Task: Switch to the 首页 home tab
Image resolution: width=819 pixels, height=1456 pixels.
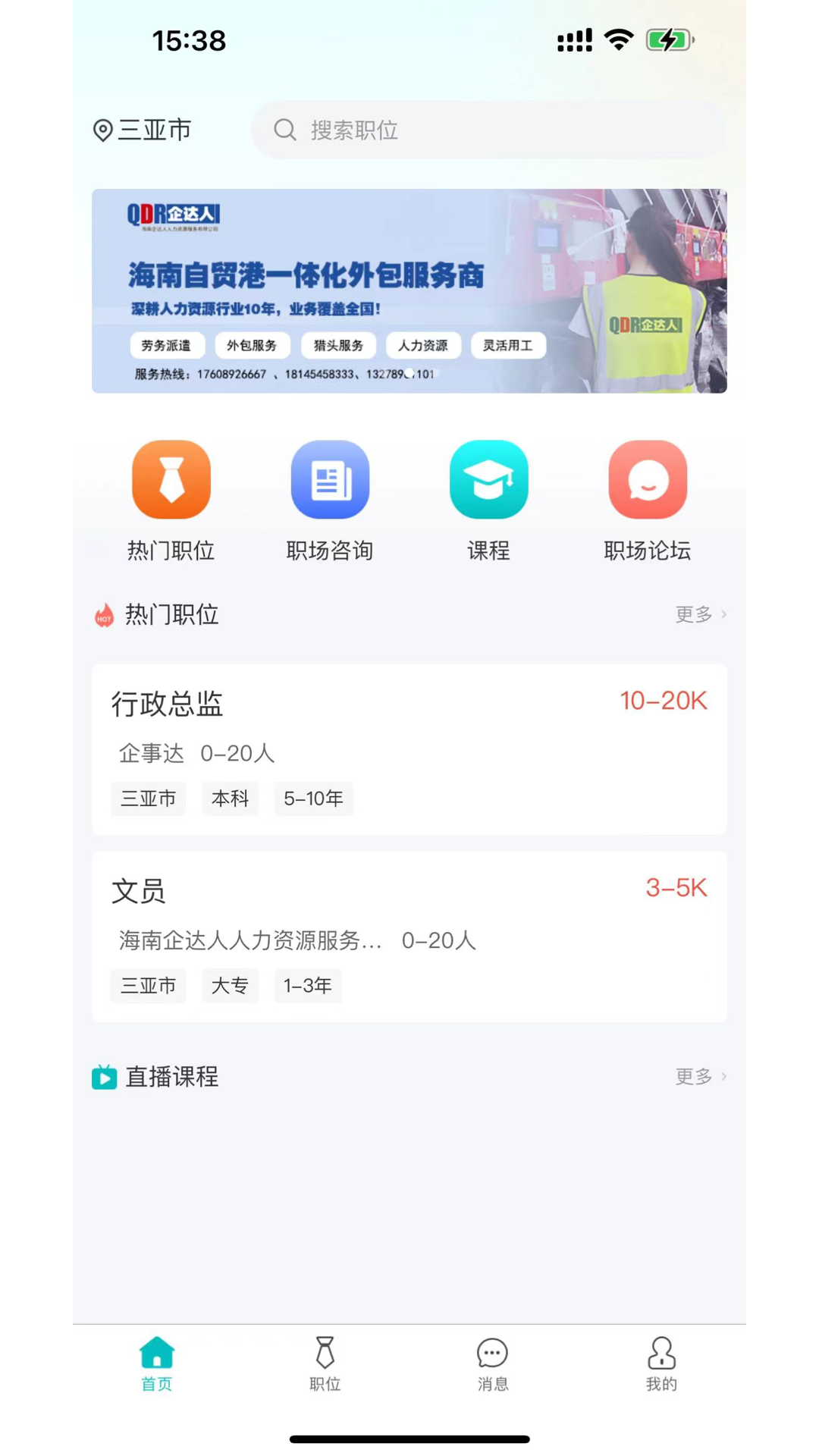Action: click(x=156, y=1363)
